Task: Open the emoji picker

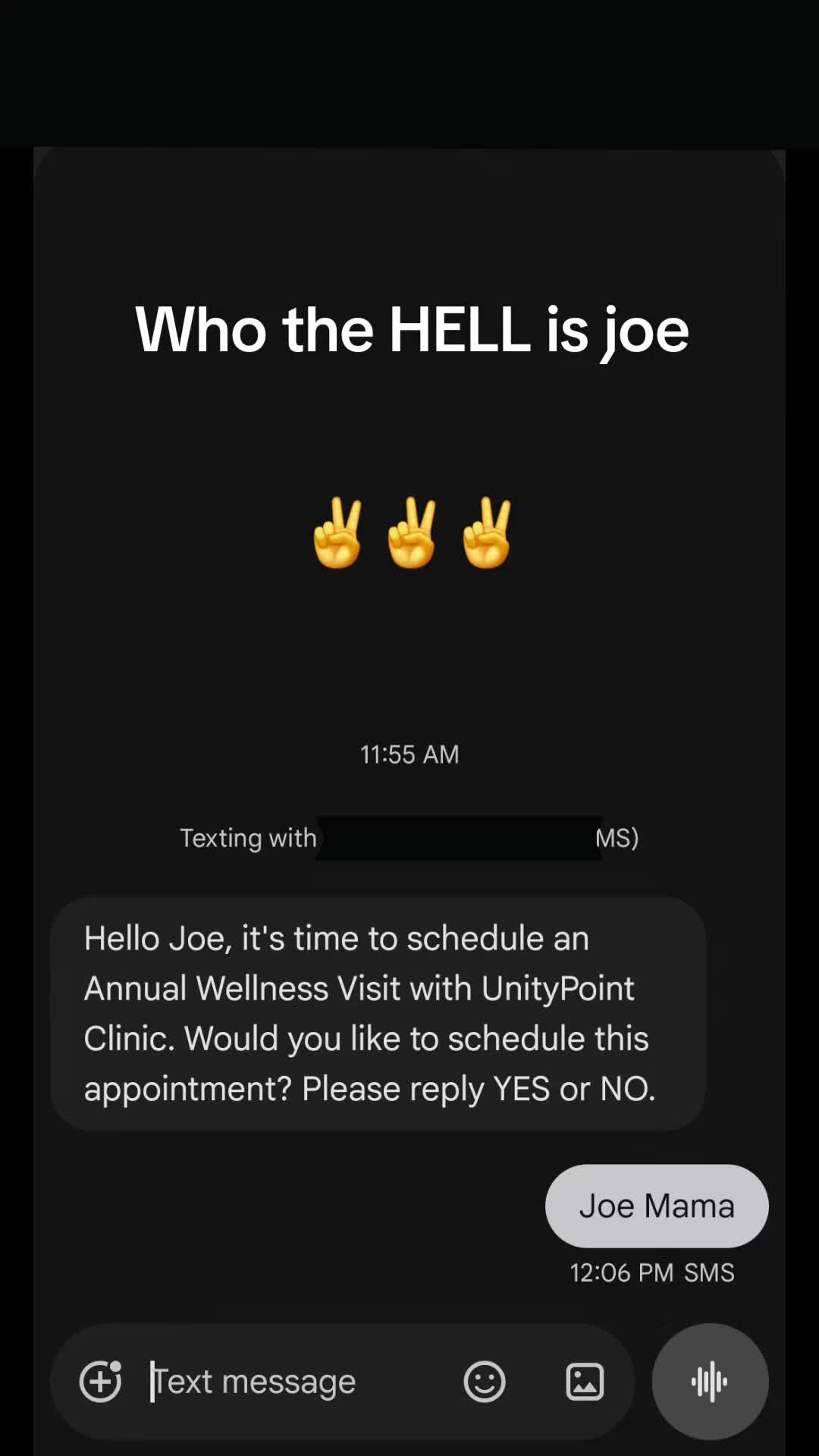Action: (x=485, y=1382)
